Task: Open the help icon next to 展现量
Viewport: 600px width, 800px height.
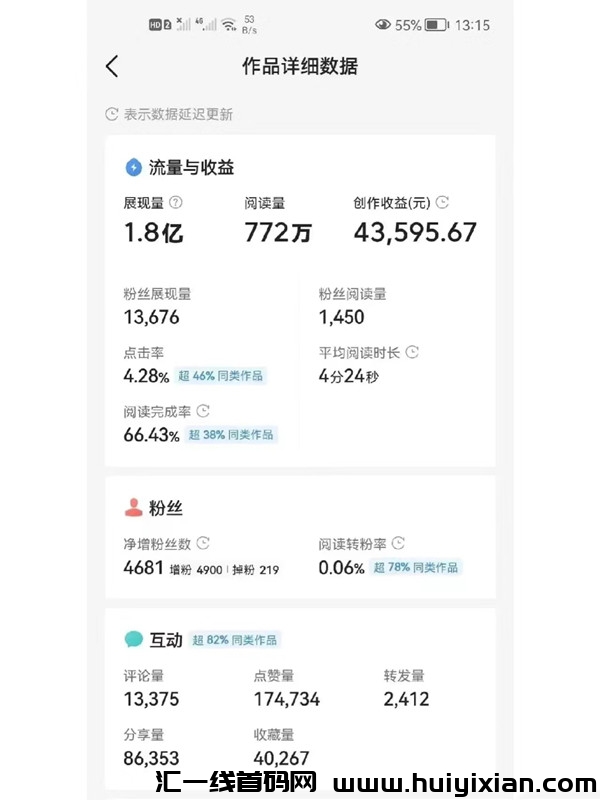Action: (176, 202)
